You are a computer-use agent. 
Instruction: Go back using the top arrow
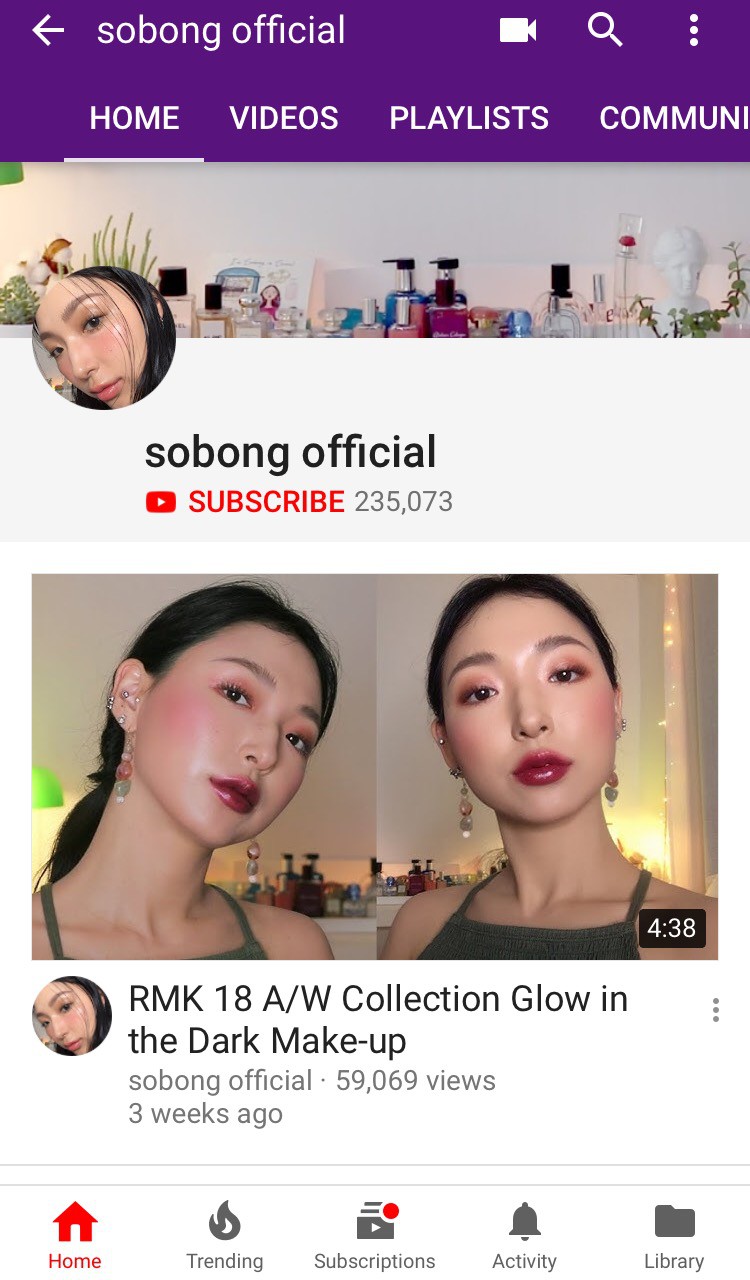48,31
